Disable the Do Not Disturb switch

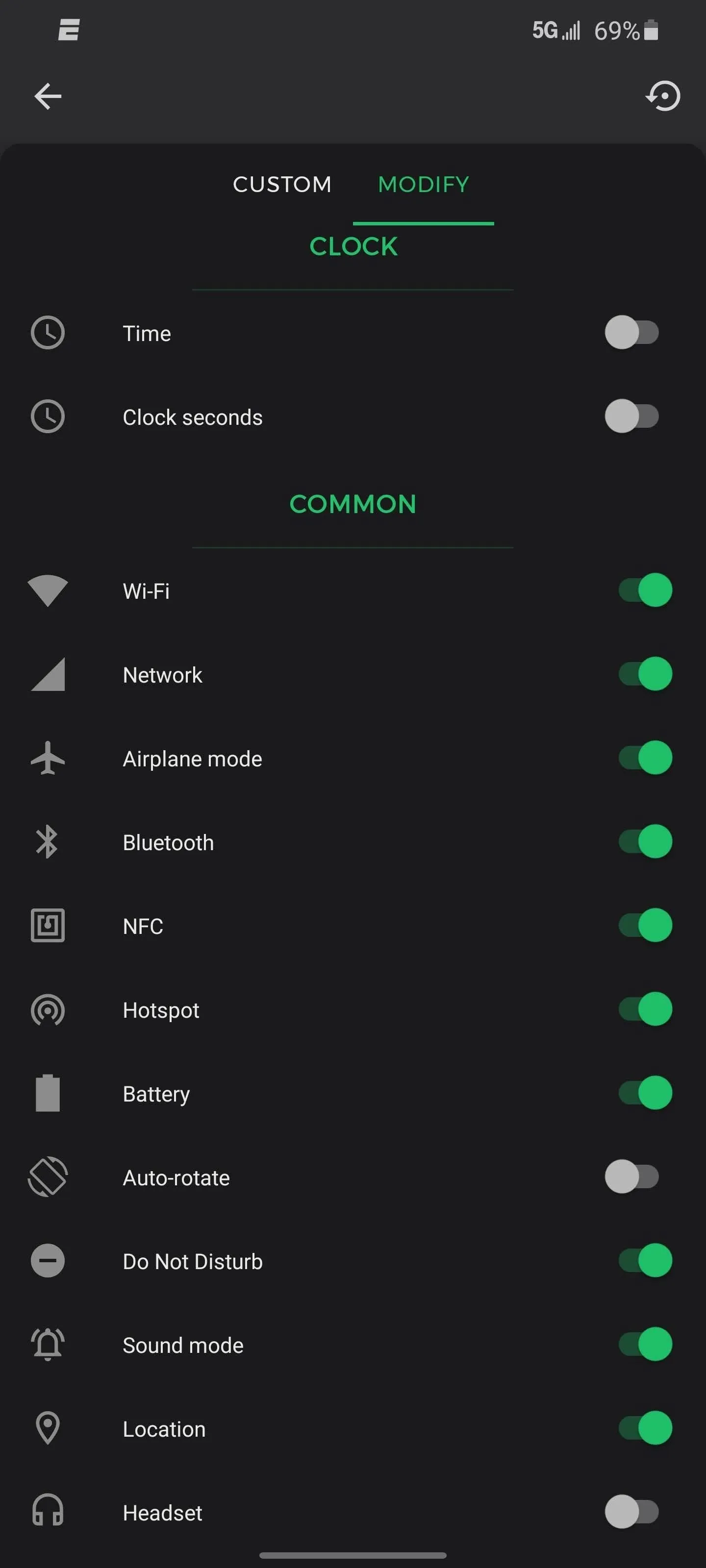coord(645,1261)
